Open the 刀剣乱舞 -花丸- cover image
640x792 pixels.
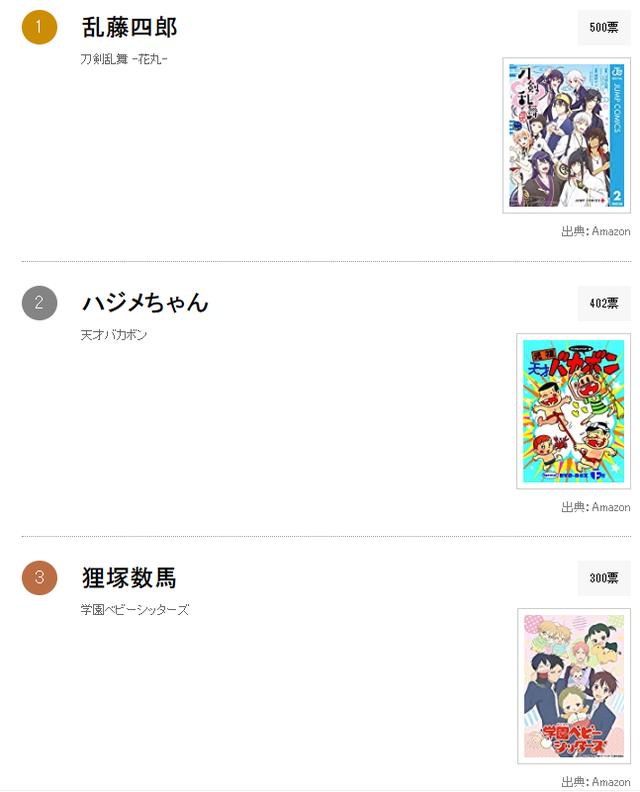pyautogui.click(x=566, y=135)
